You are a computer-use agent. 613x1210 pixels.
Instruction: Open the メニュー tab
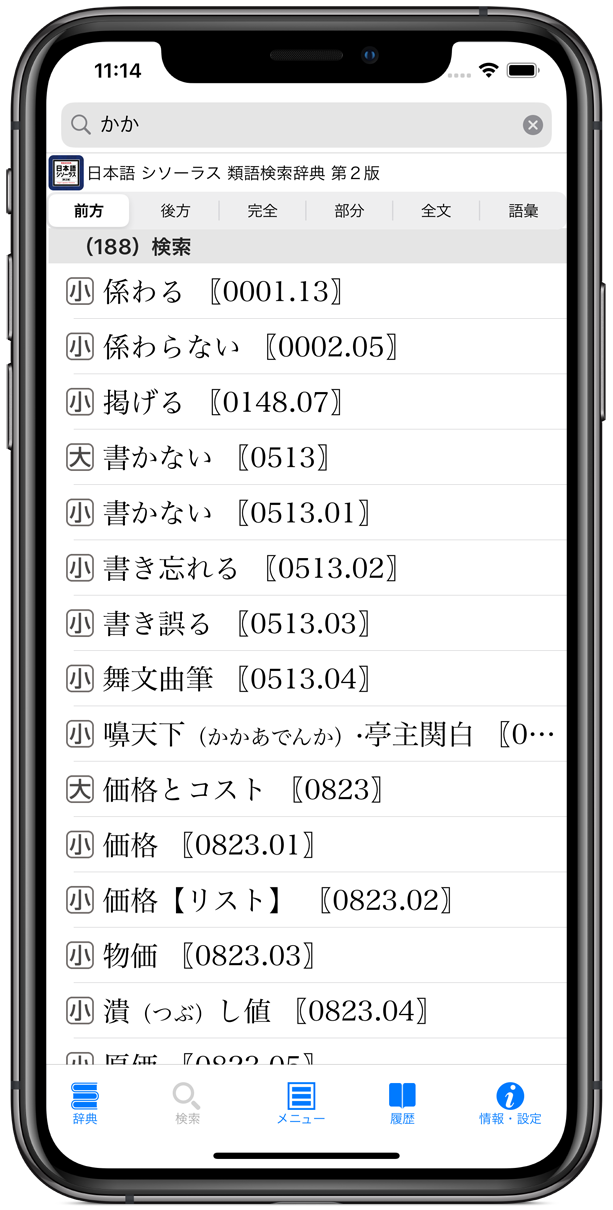pyautogui.click(x=301, y=1103)
